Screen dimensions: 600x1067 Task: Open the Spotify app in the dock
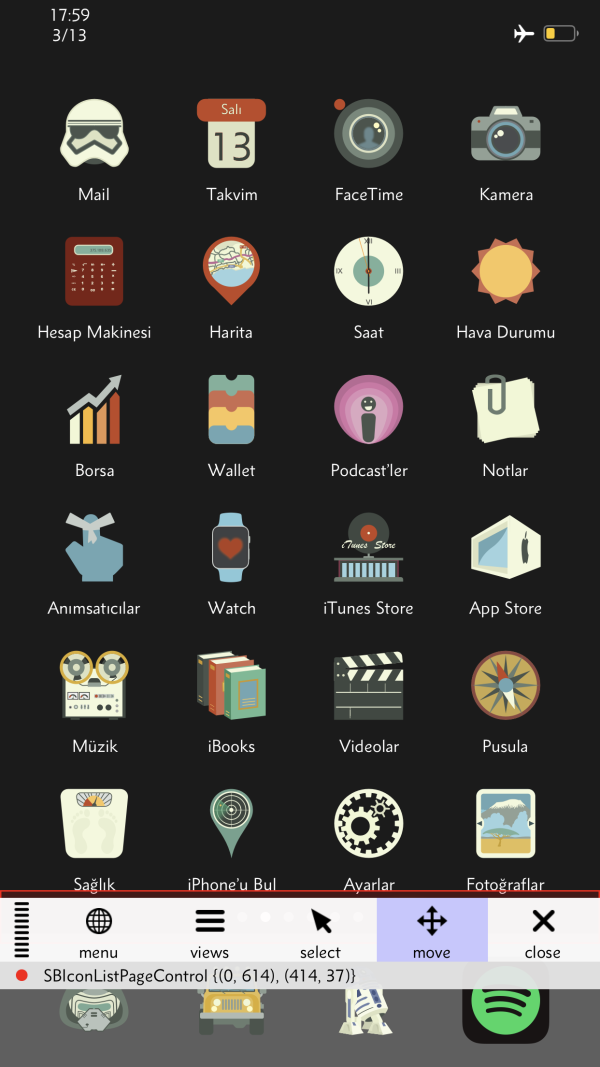point(505,1008)
